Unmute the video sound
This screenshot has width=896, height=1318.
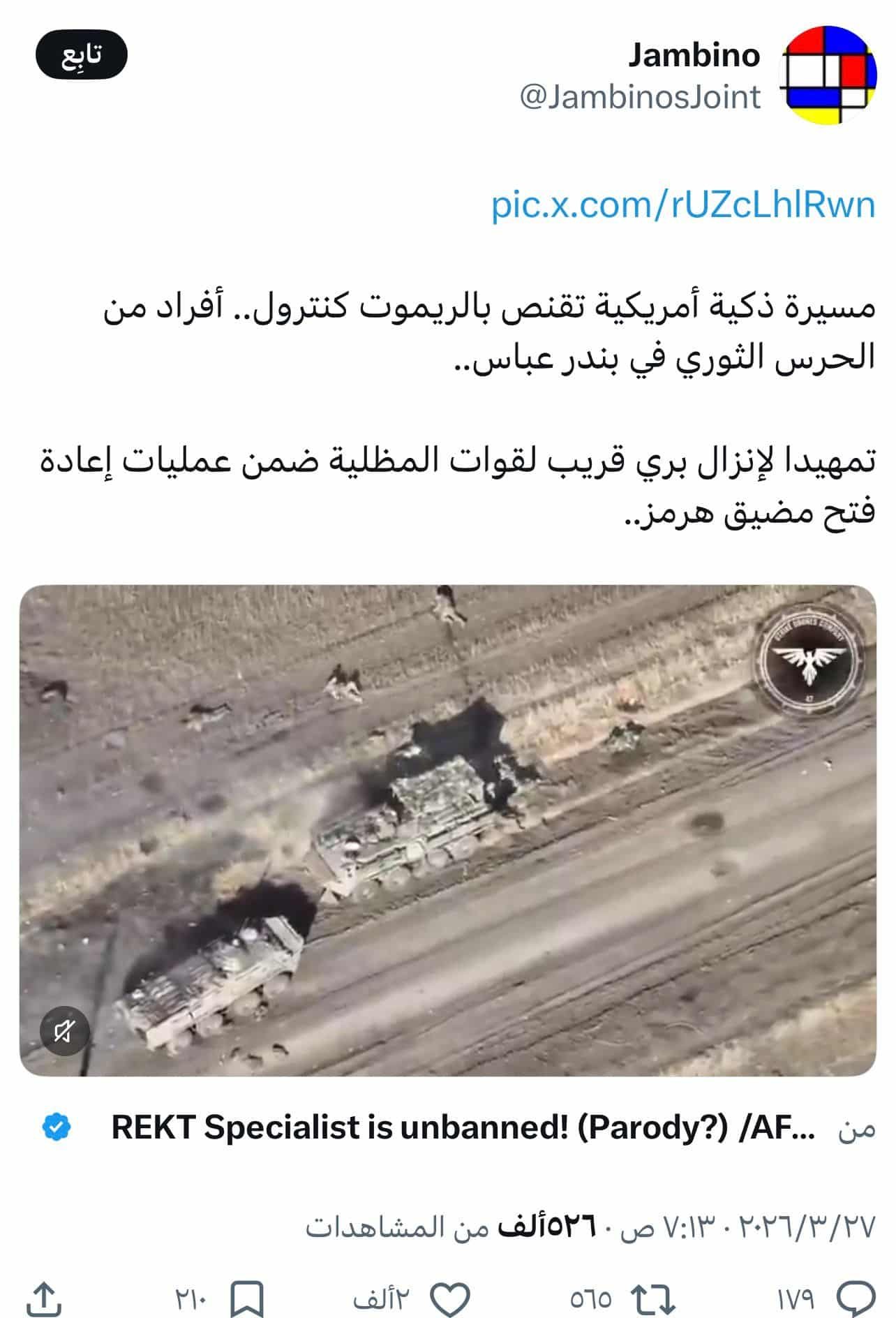64,1030
